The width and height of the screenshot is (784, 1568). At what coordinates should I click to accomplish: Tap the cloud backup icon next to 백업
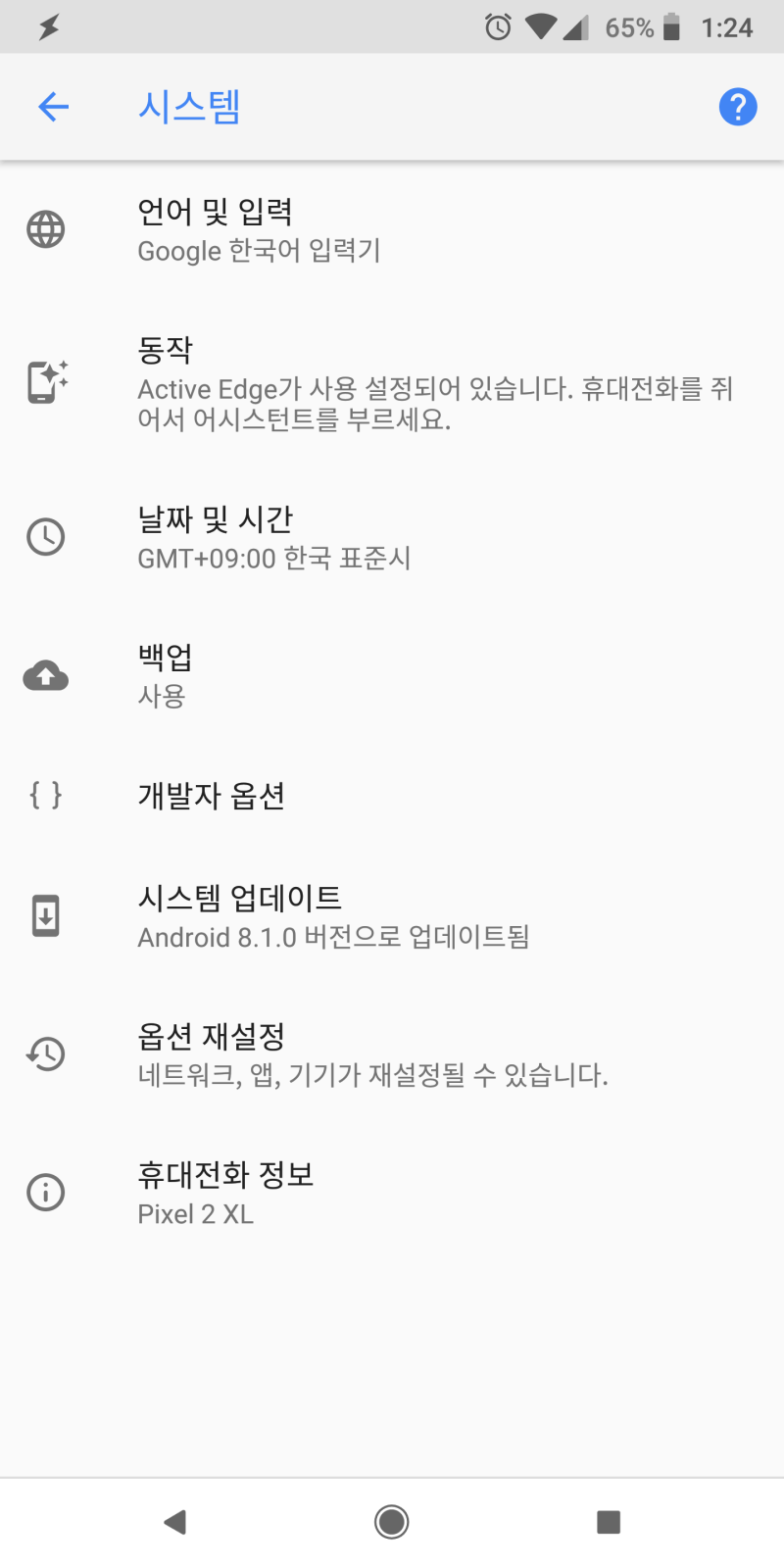[x=44, y=675]
